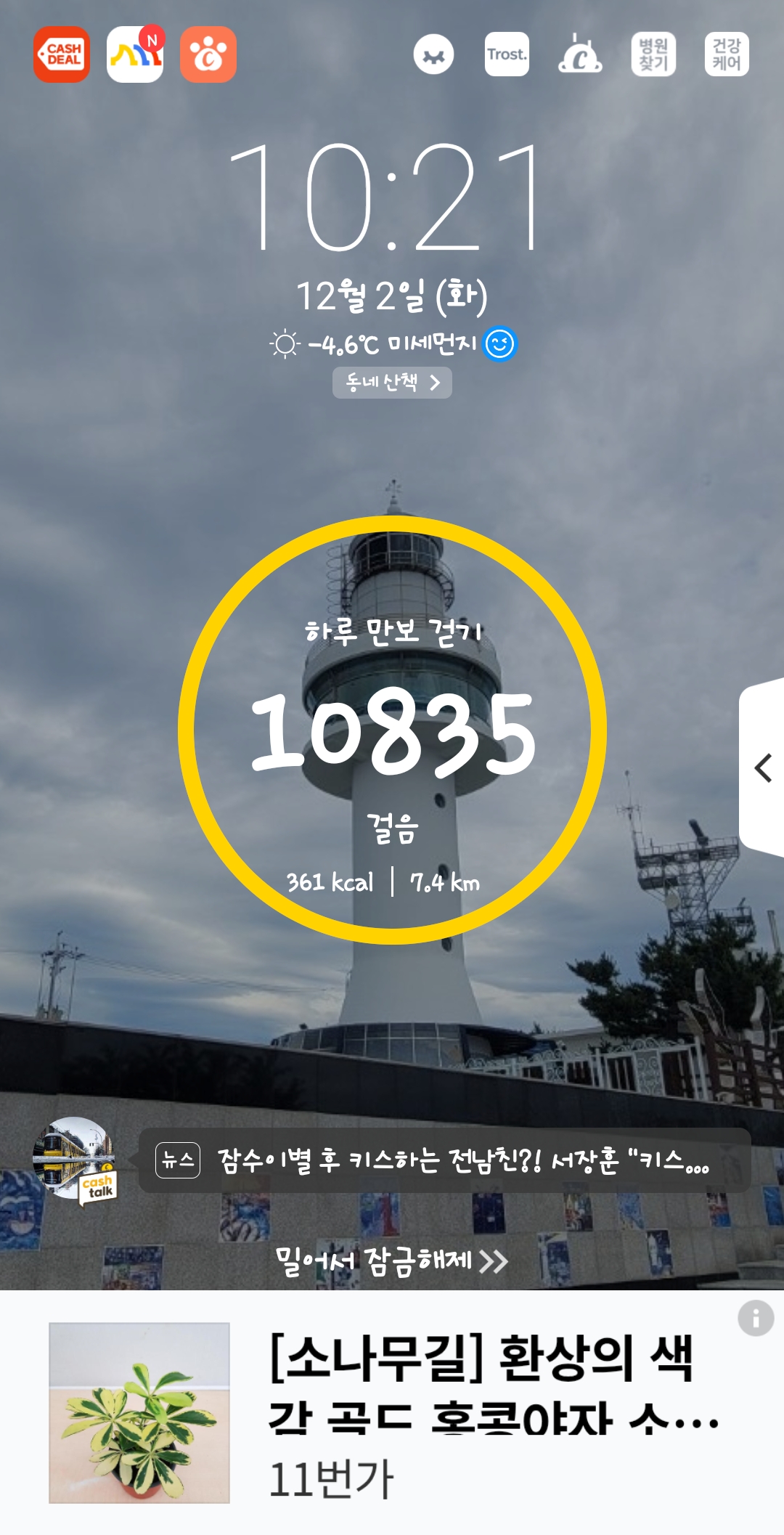Open the C boat-shaped icon shortcut
Image resolution: width=784 pixels, height=1535 pixels.
pyautogui.click(x=580, y=54)
